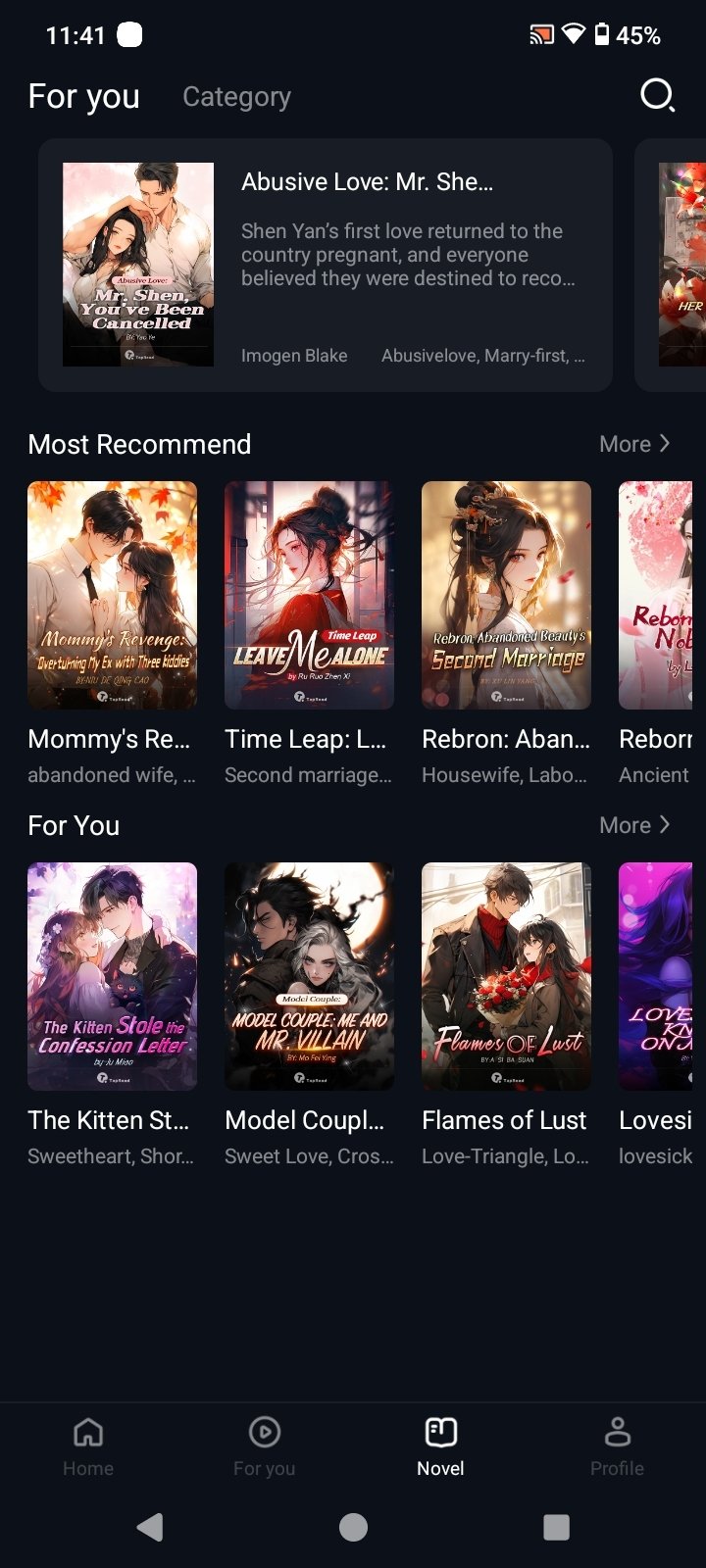Switch to the Category tab
The height and width of the screenshot is (1568, 706).
236,97
